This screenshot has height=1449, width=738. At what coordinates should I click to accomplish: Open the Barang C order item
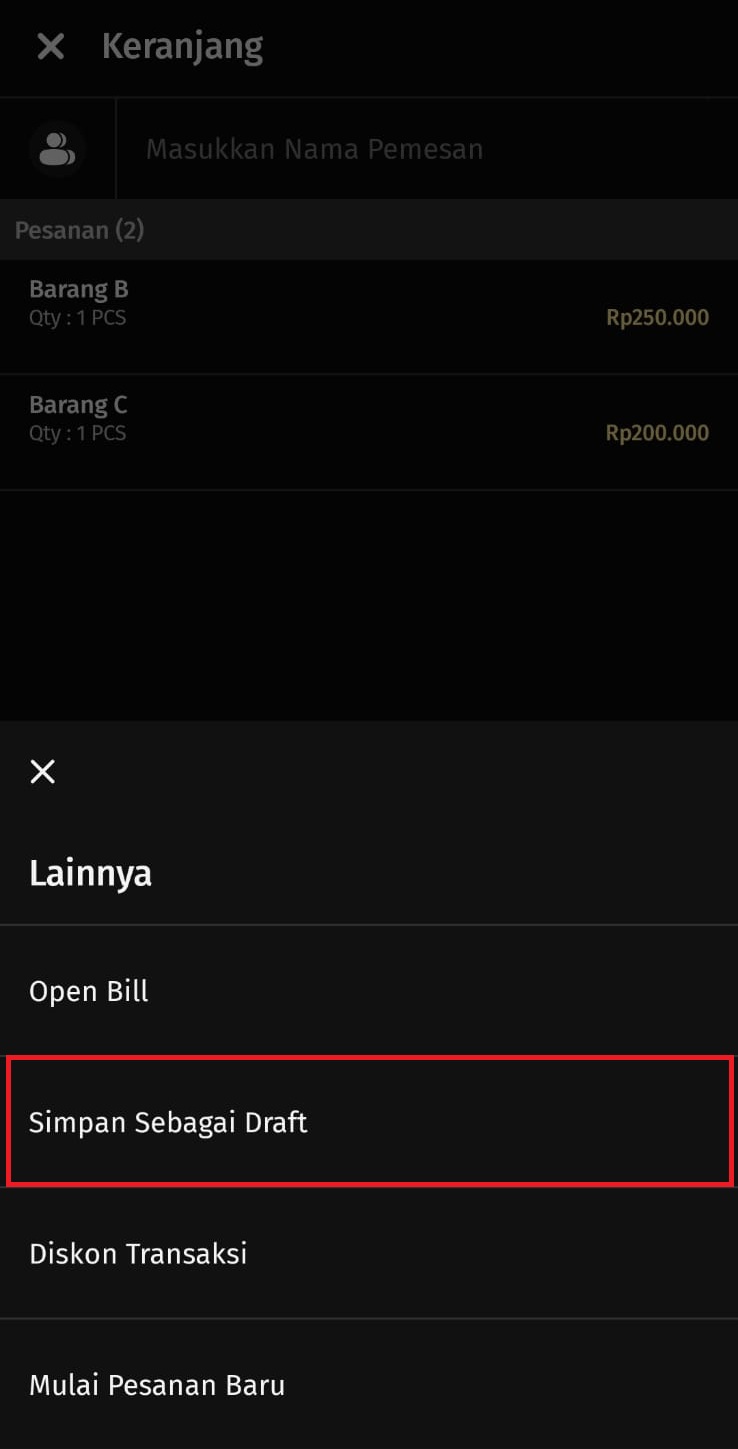coord(368,431)
